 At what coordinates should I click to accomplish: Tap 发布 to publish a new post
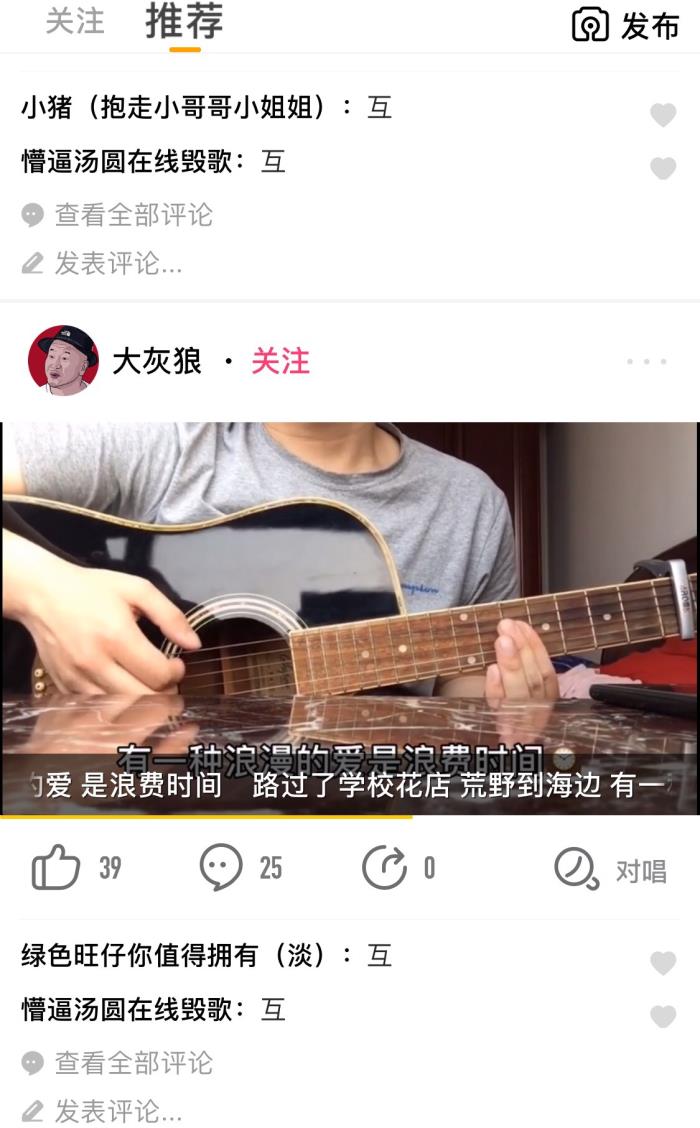(626, 25)
